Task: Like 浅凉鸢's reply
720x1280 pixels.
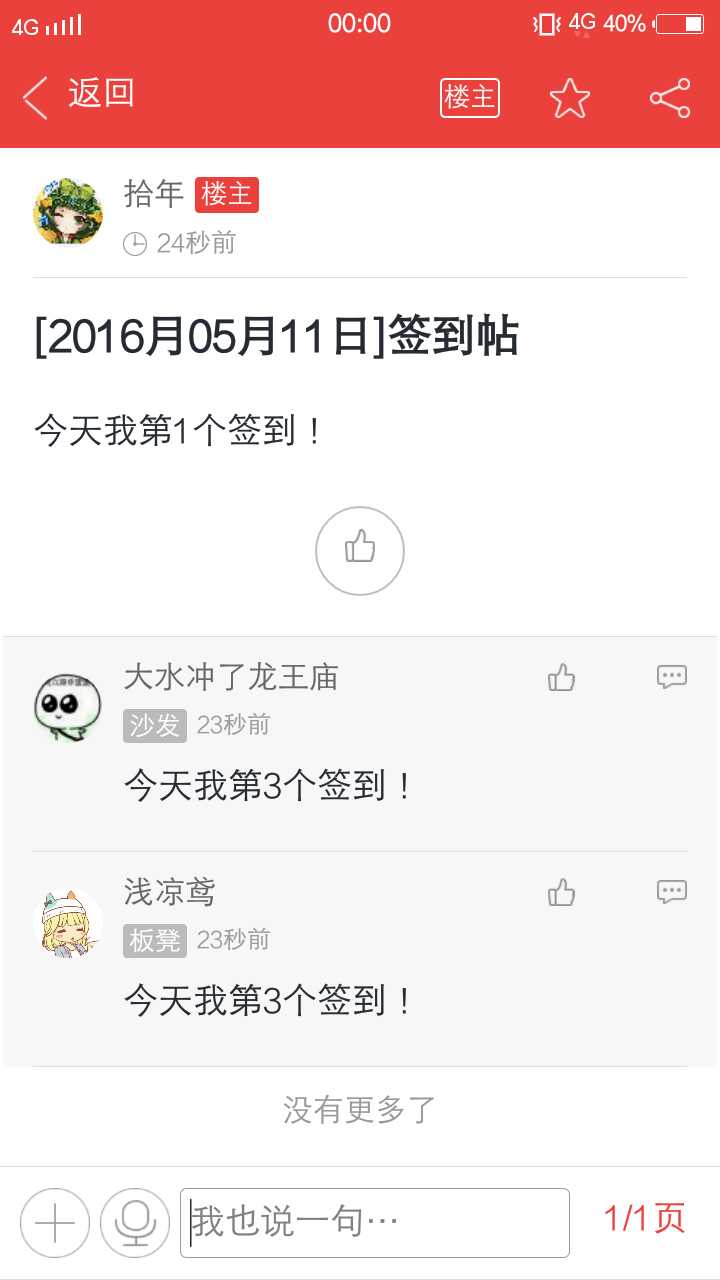Action: [562, 892]
